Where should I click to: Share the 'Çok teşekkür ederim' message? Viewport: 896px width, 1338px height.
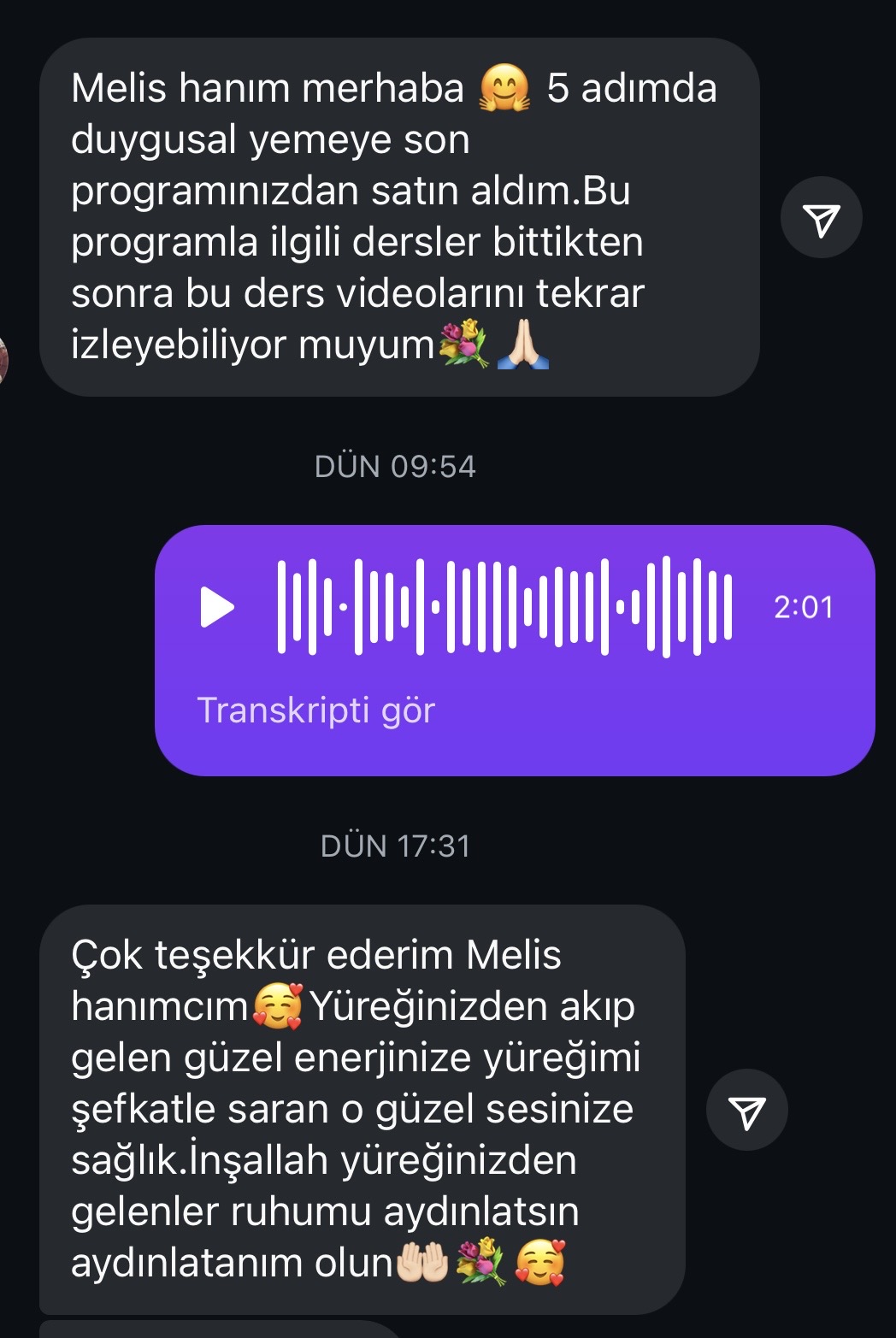(x=746, y=1111)
